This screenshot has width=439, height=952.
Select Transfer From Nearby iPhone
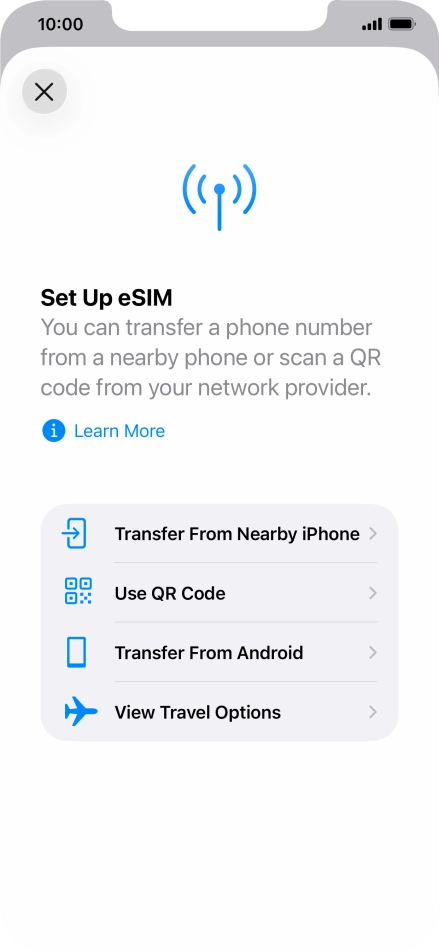tap(219, 534)
